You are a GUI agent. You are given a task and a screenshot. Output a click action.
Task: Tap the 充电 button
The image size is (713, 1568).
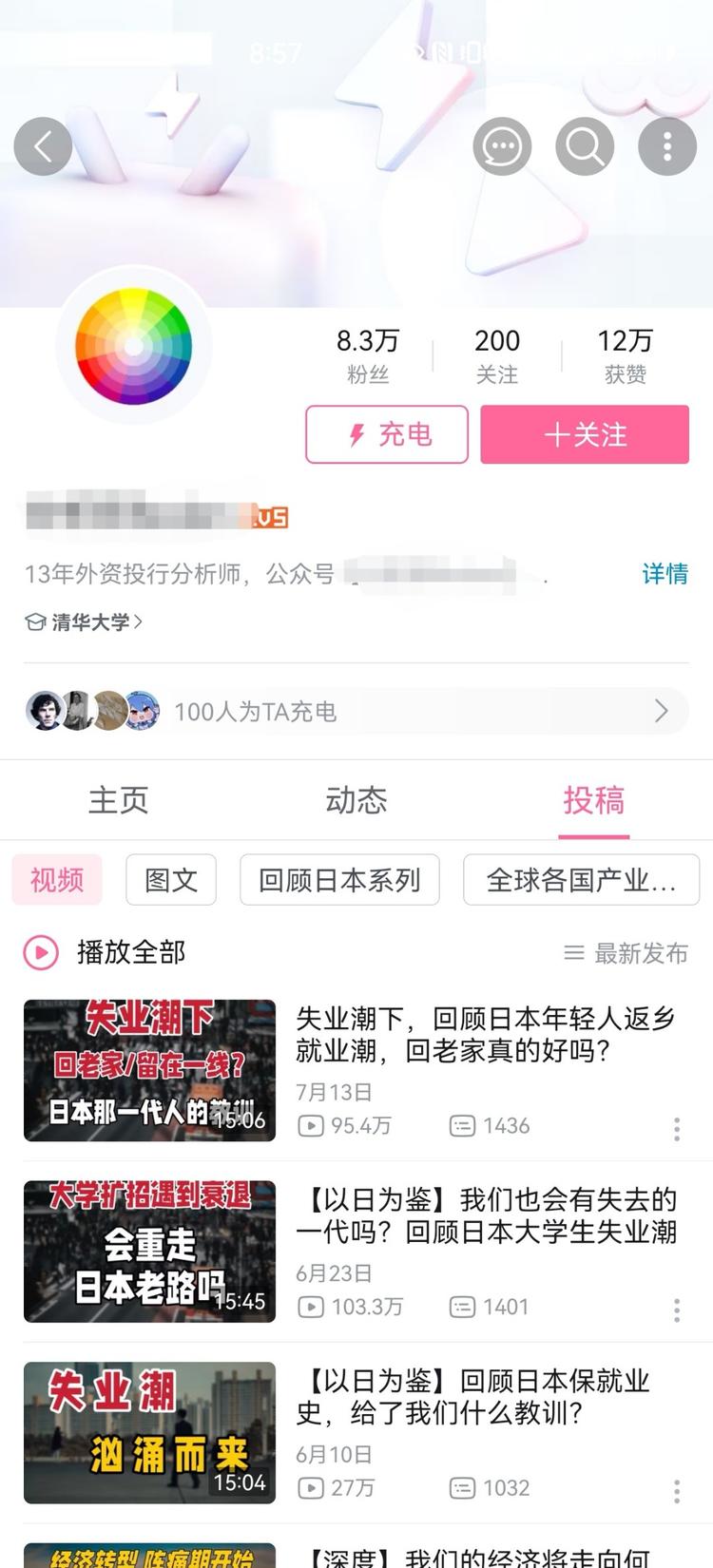click(x=387, y=434)
